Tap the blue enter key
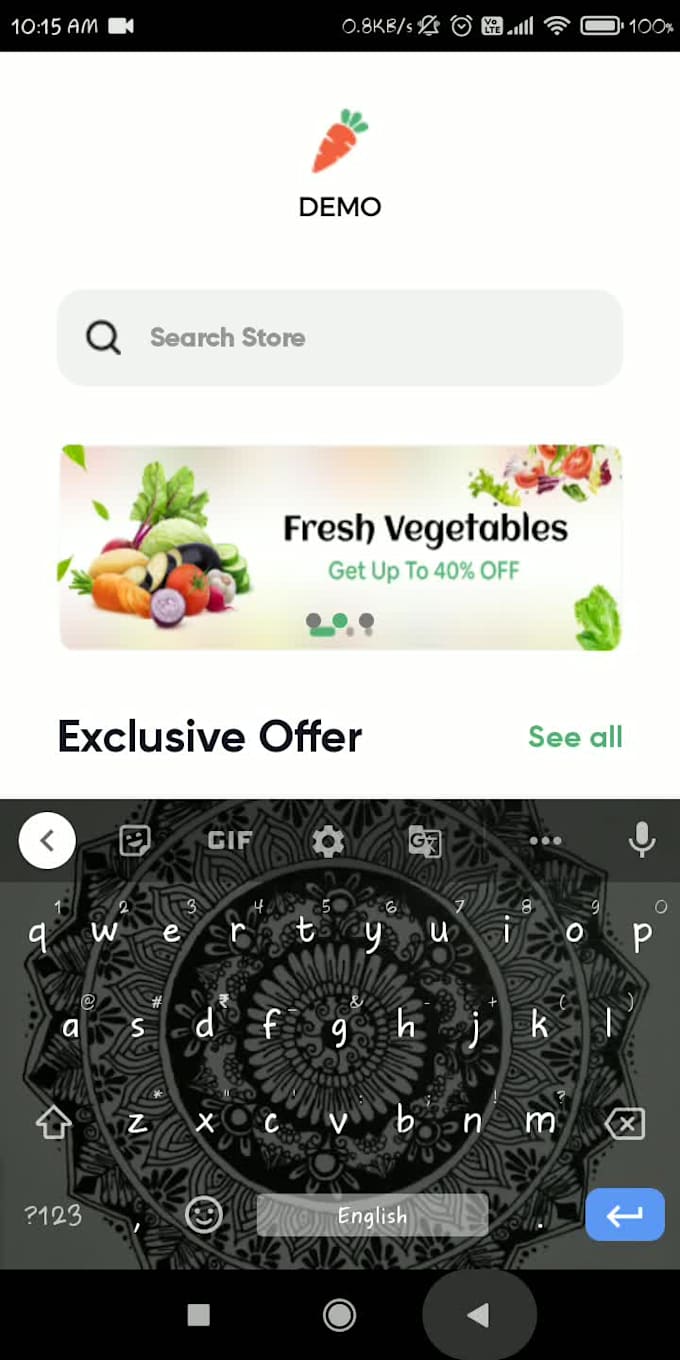 625,1215
